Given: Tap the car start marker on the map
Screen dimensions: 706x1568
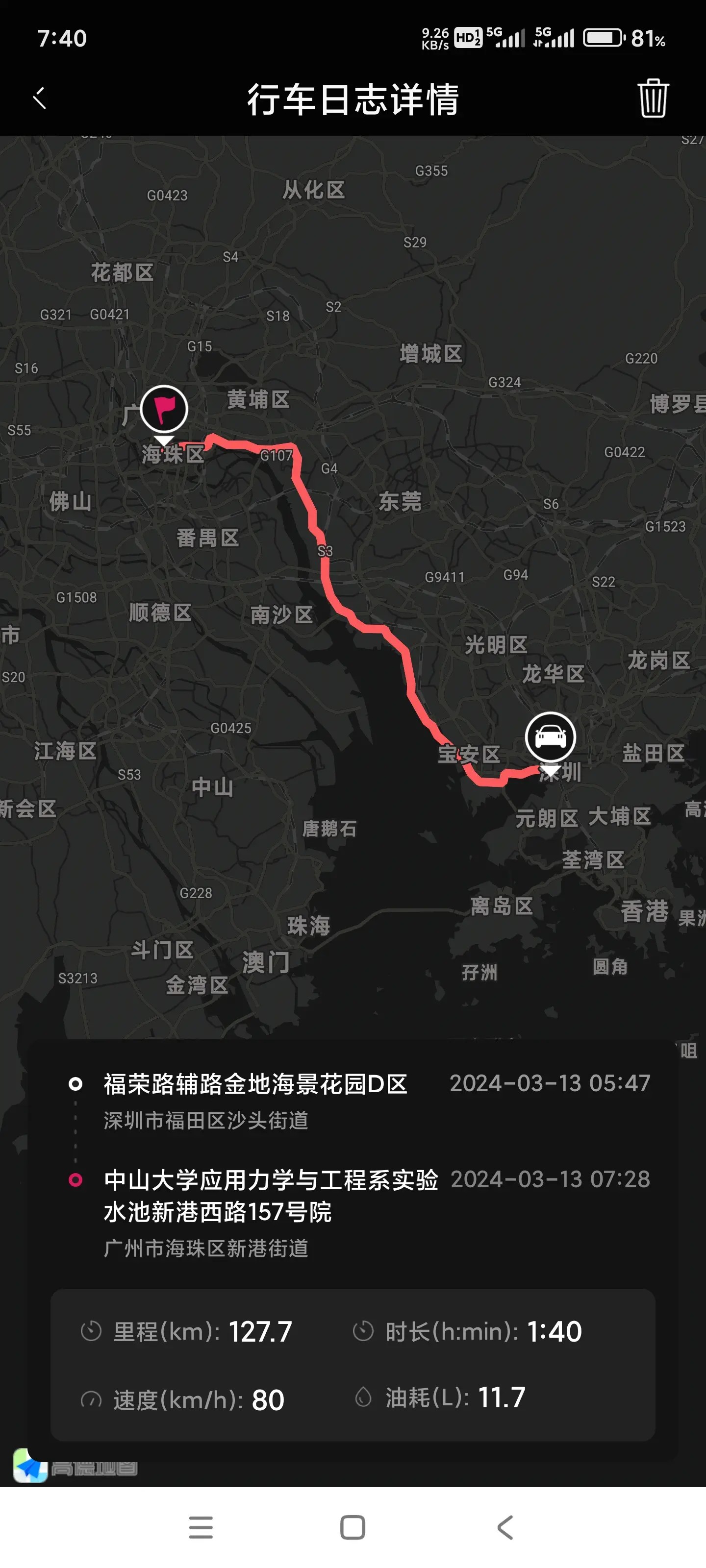Looking at the screenshot, I should pos(550,738).
